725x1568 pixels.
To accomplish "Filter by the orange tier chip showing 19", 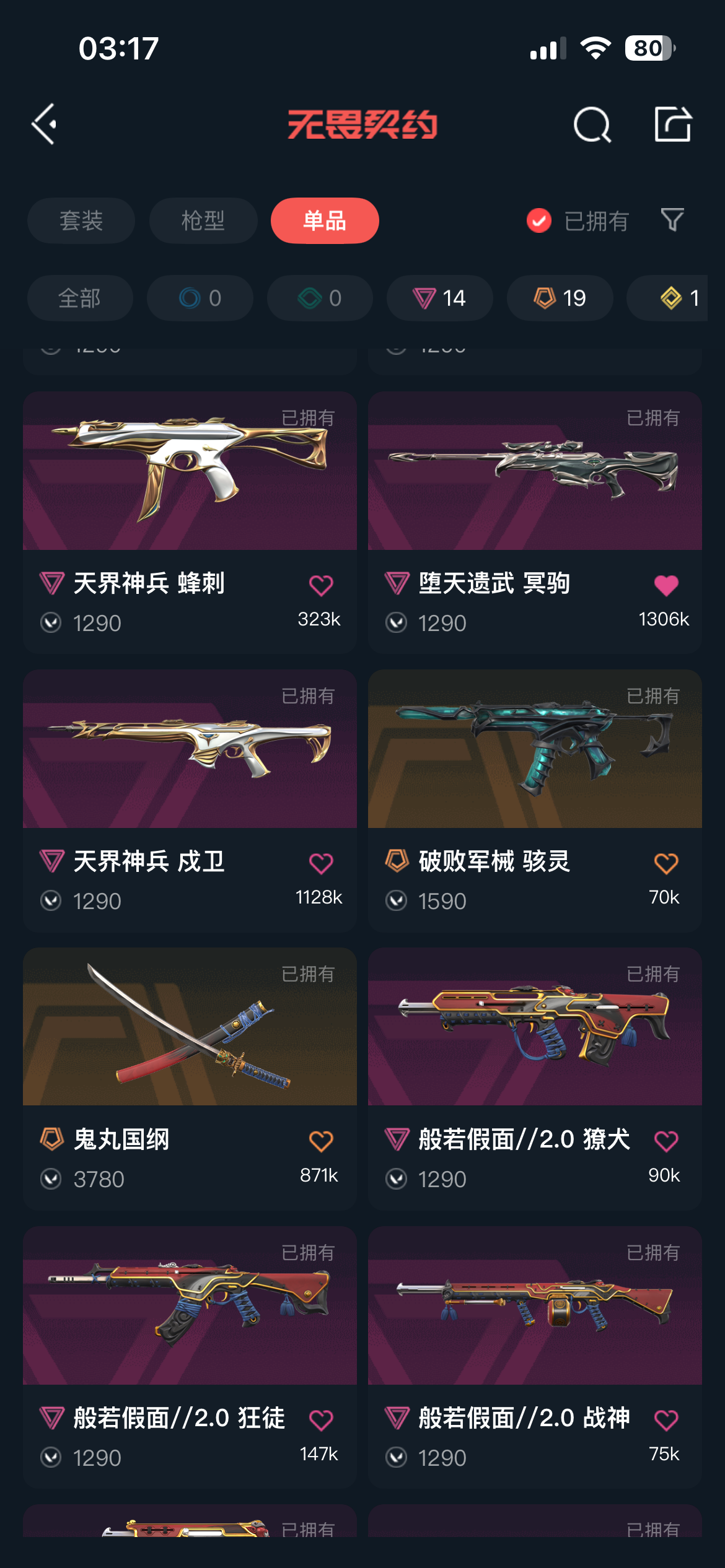I will click(560, 298).
